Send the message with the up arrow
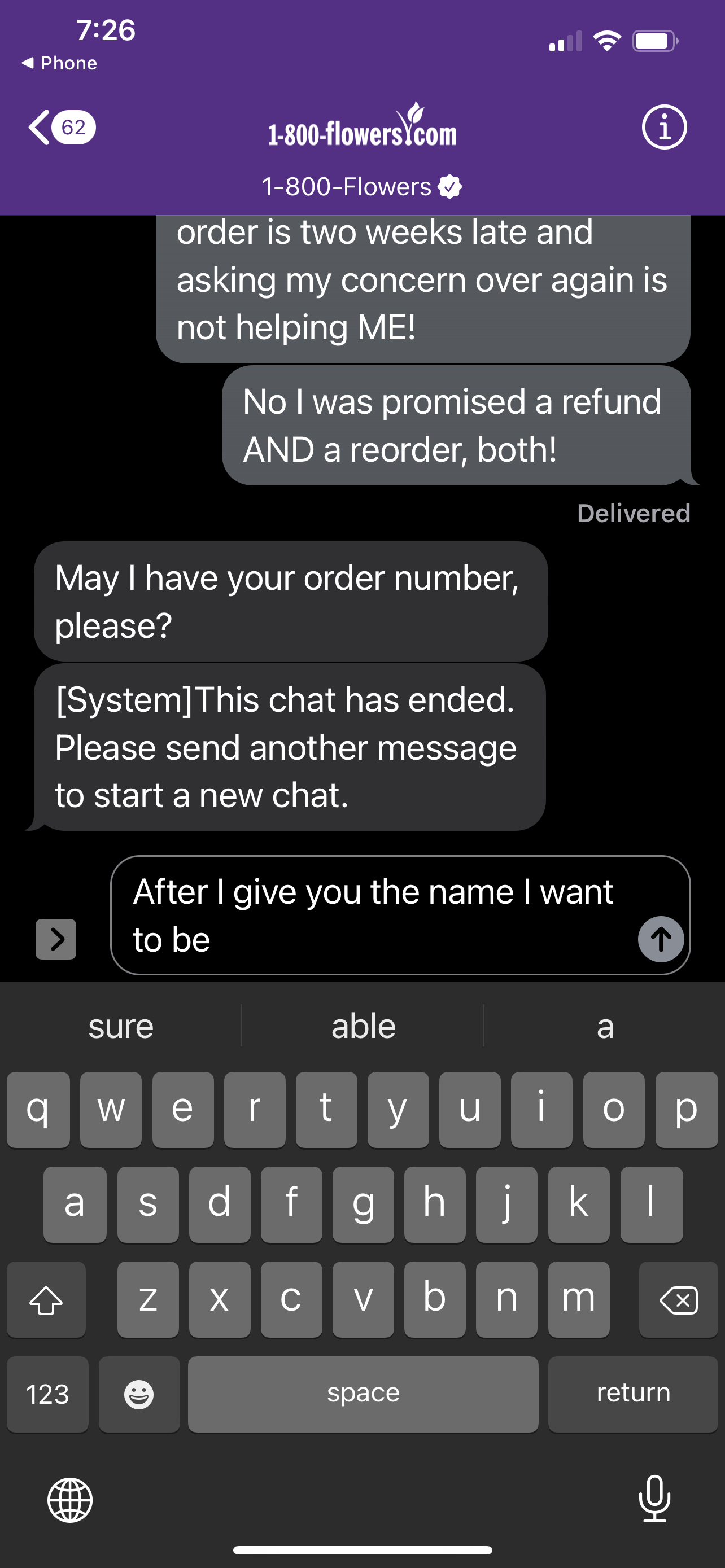This screenshot has width=725, height=1568. 660,939
